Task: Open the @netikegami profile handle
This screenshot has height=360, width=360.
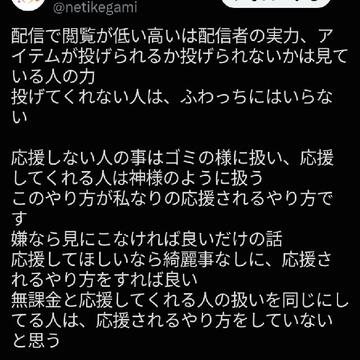Action: point(95,8)
